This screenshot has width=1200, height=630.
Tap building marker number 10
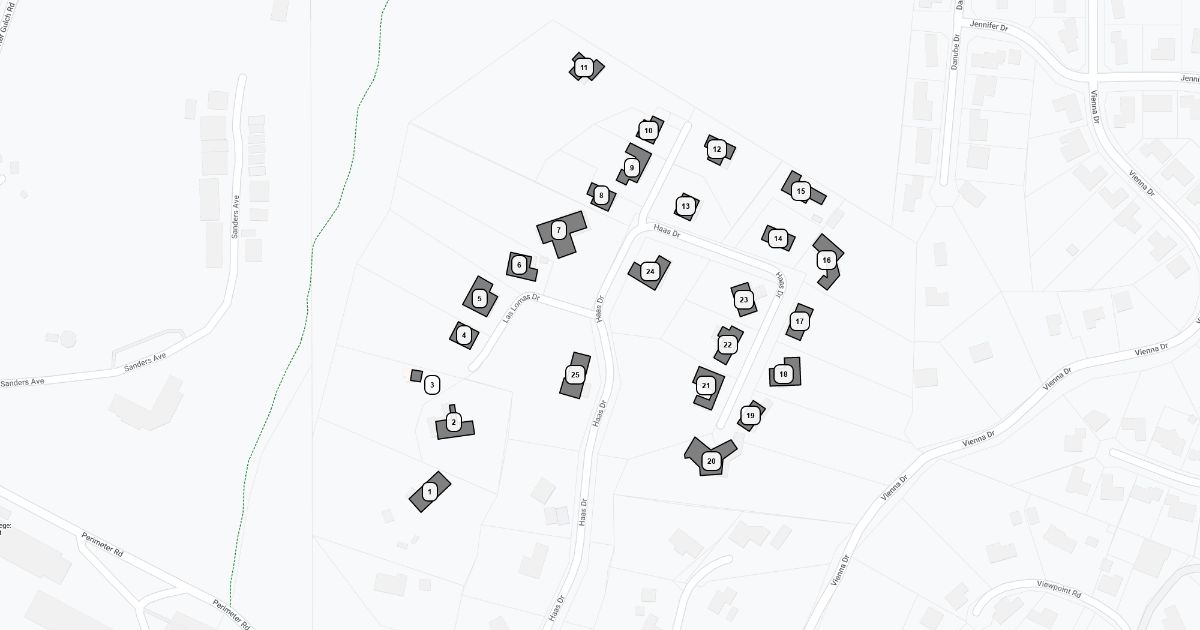(x=648, y=131)
